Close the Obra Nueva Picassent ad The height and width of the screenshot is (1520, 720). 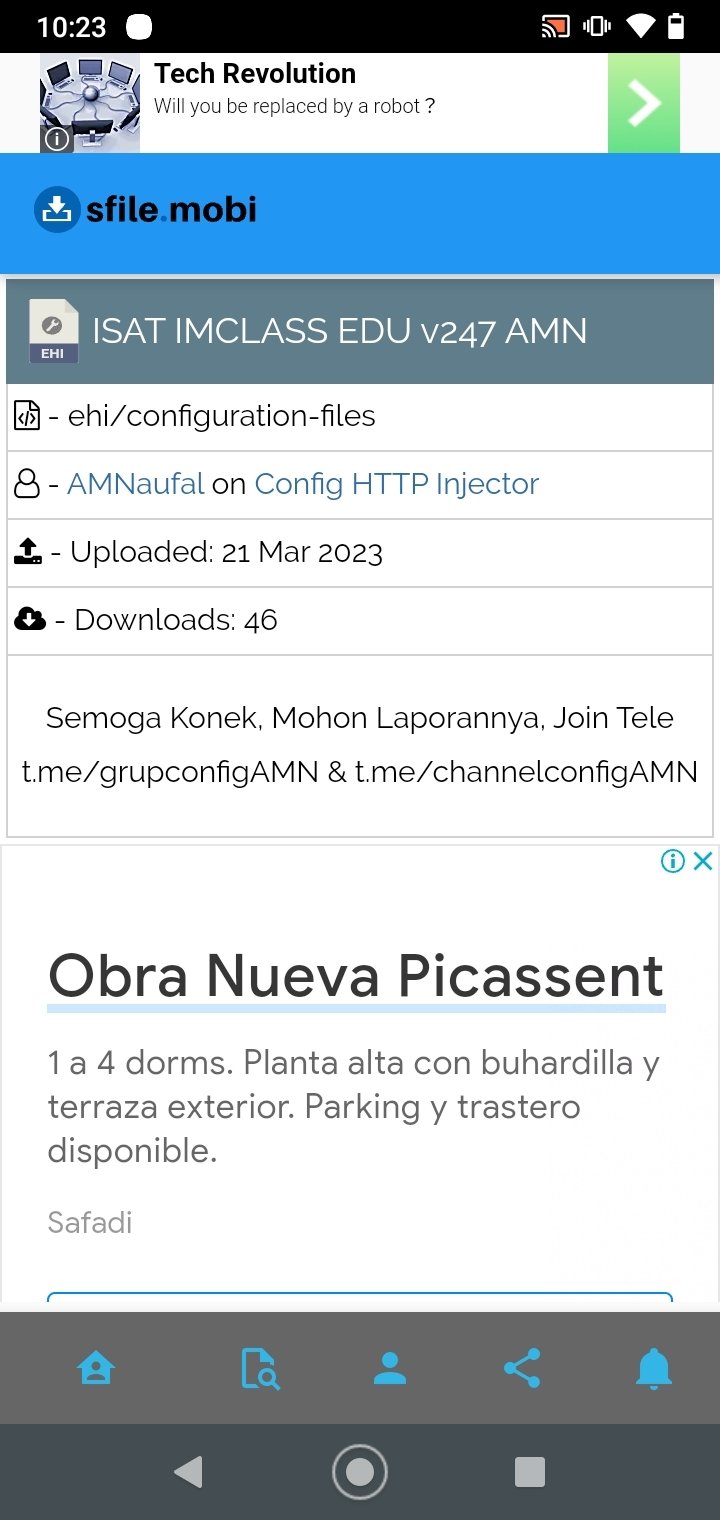703,861
